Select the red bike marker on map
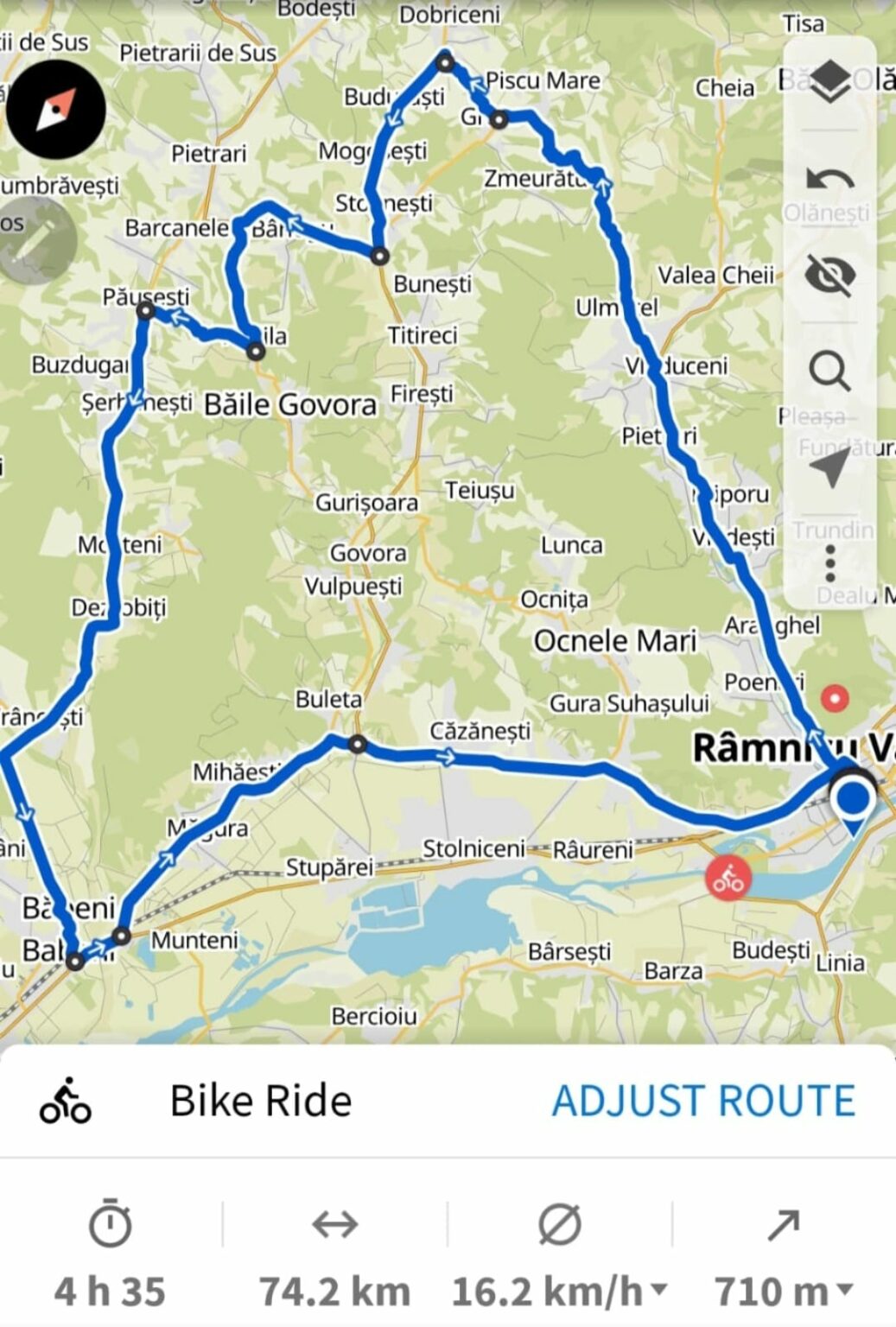The width and height of the screenshot is (896, 1327). [x=728, y=879]
